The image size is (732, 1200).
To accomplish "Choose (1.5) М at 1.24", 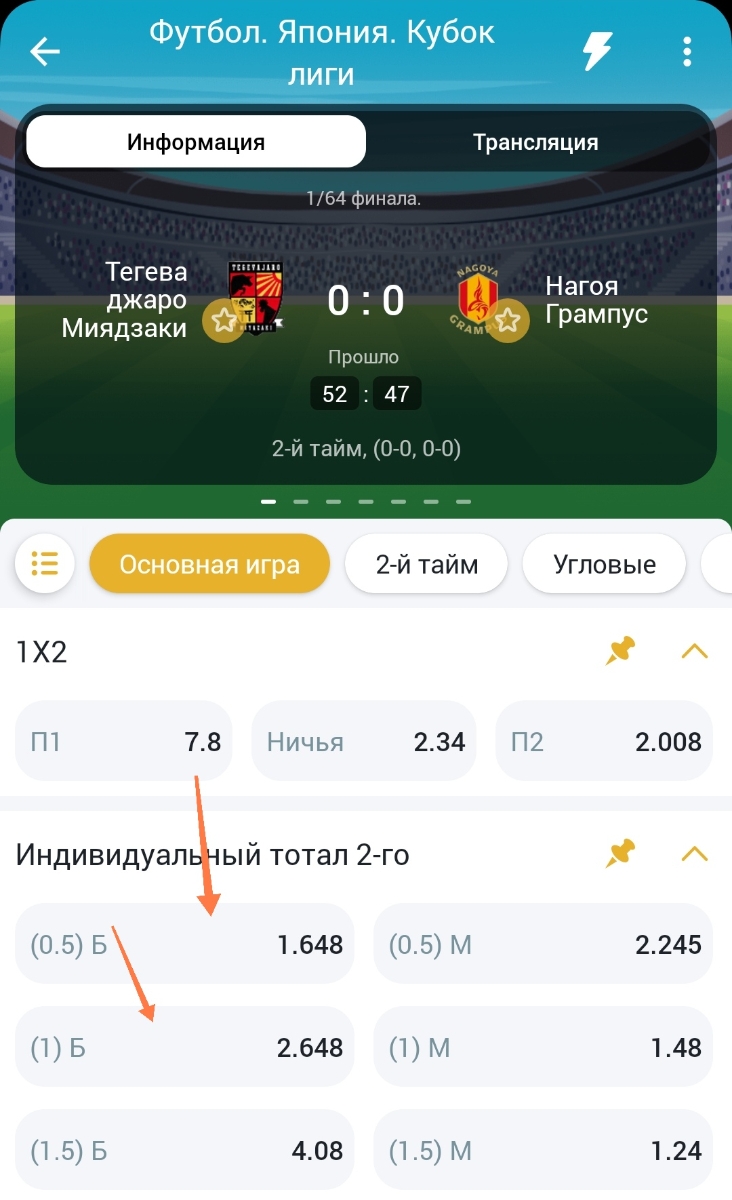I will point(544,1151).
